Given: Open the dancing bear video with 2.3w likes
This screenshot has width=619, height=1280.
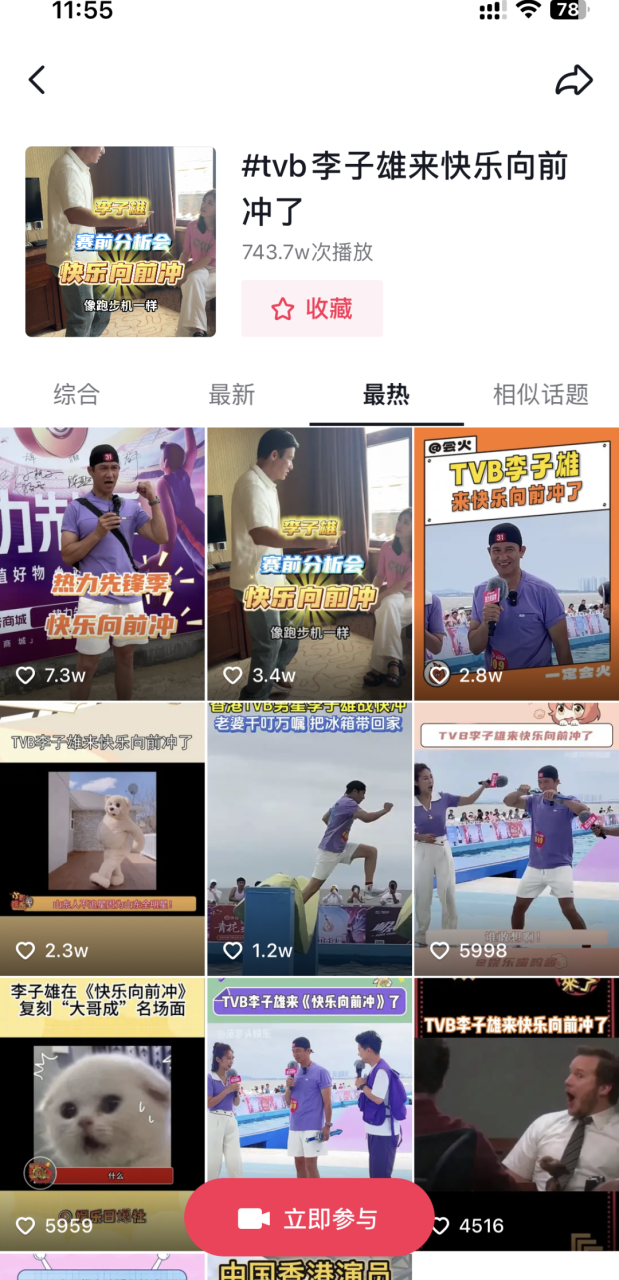Looking at the screenshot, I should 102,838.
